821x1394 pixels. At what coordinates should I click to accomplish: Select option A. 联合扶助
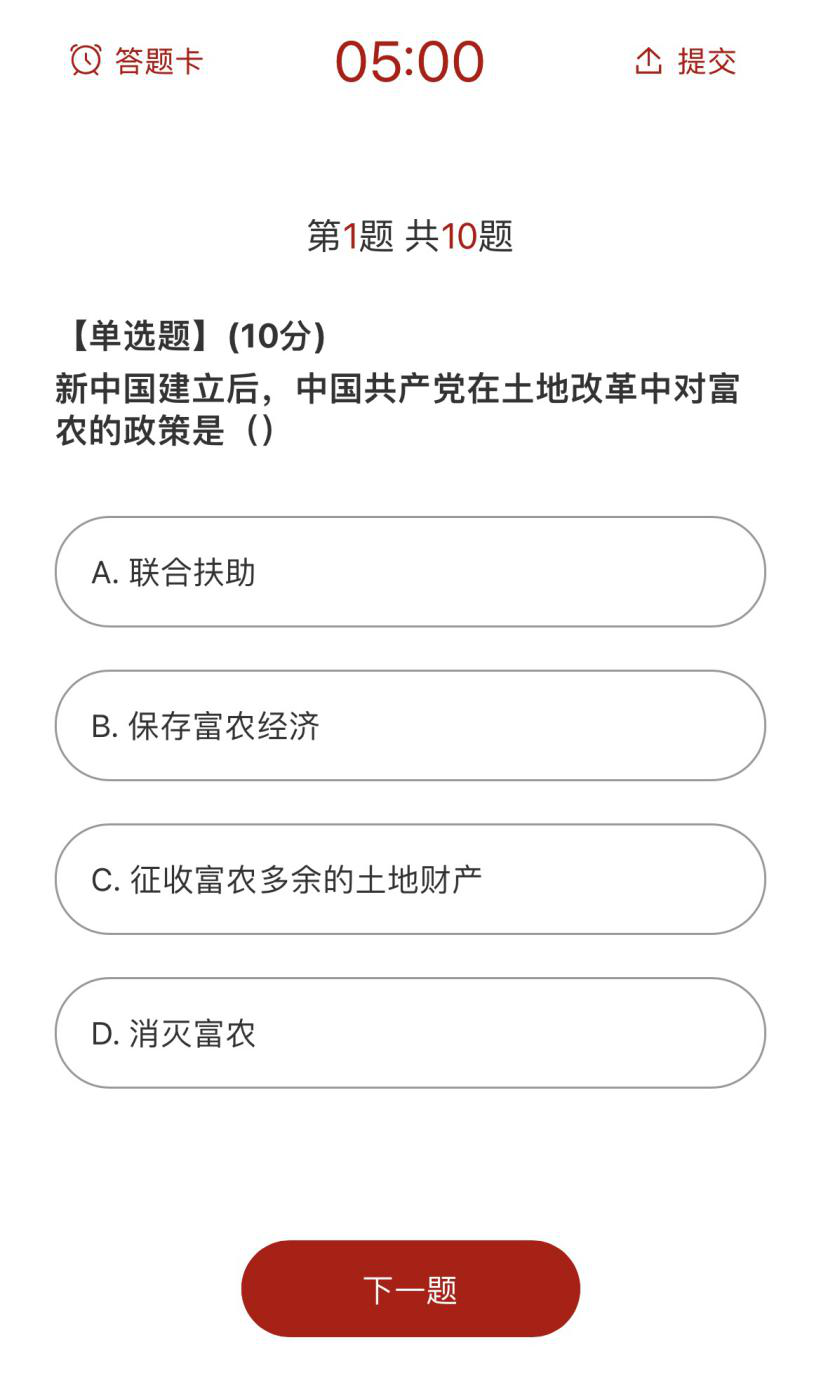tap(410, 572)
